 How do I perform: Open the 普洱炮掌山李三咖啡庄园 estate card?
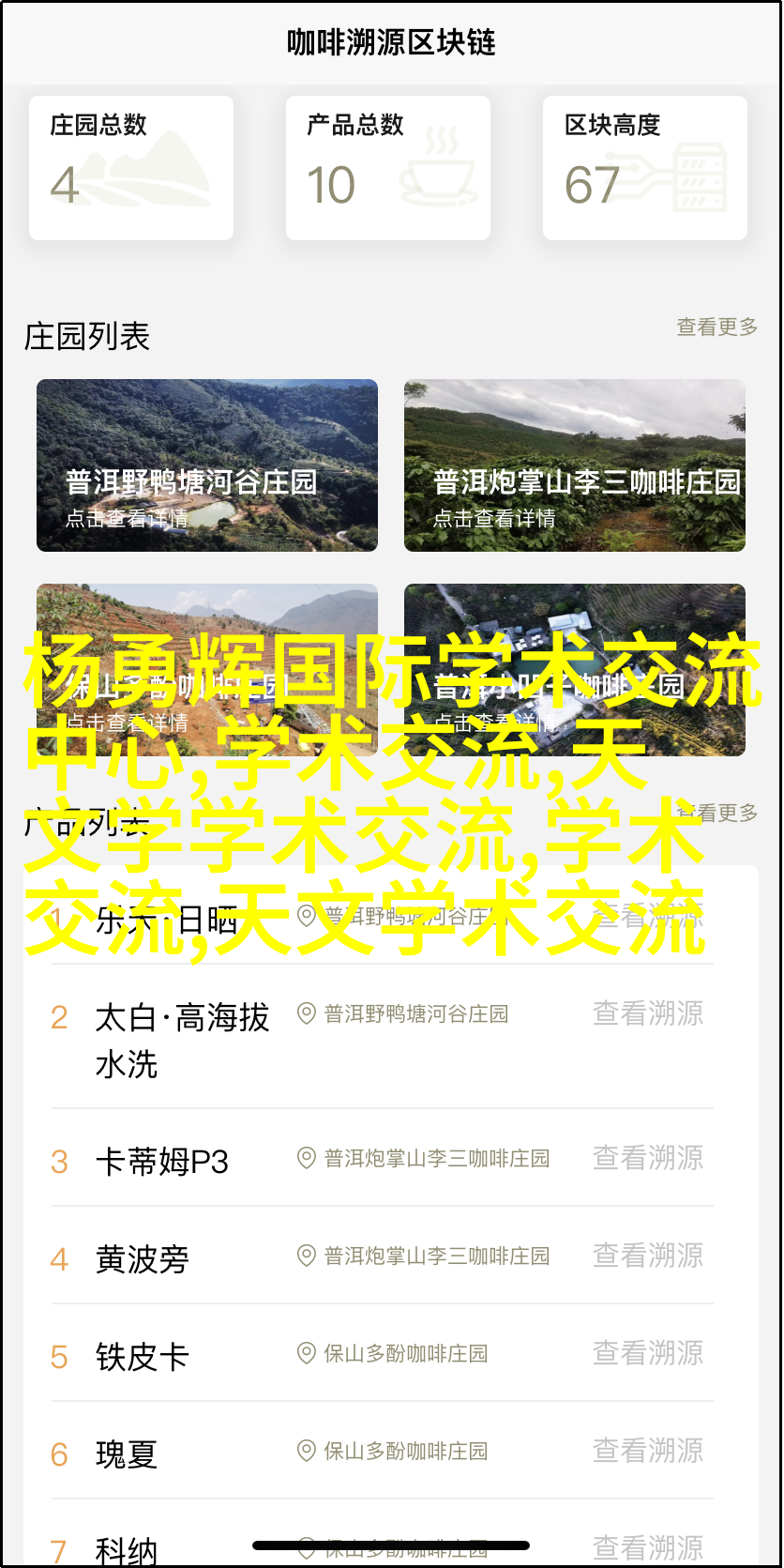point(575,465)
